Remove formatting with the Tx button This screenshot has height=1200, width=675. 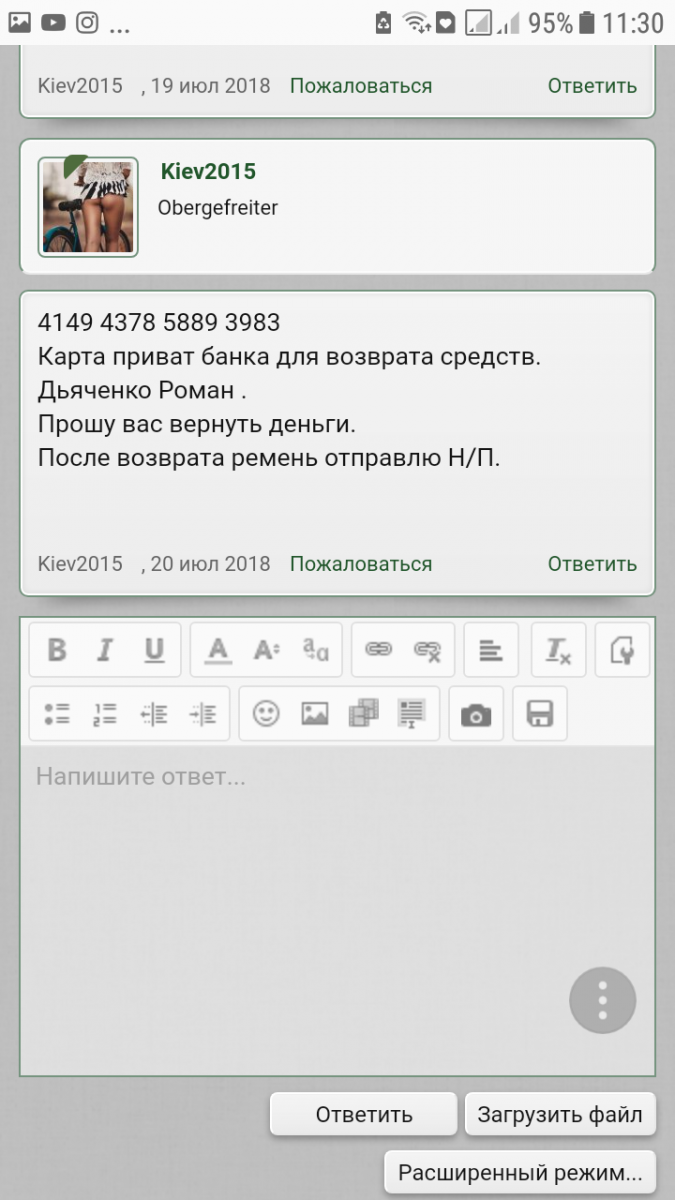click(557, 650)
